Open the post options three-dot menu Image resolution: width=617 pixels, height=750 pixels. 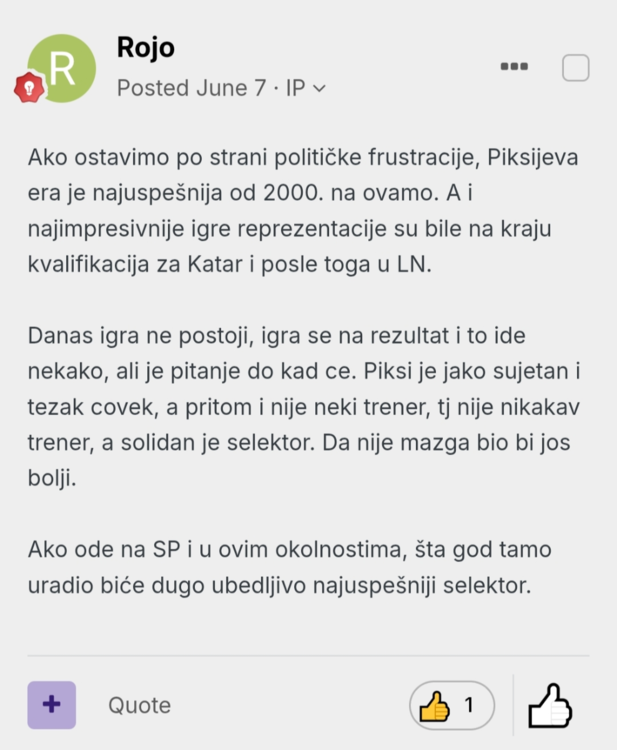[514, 66]
